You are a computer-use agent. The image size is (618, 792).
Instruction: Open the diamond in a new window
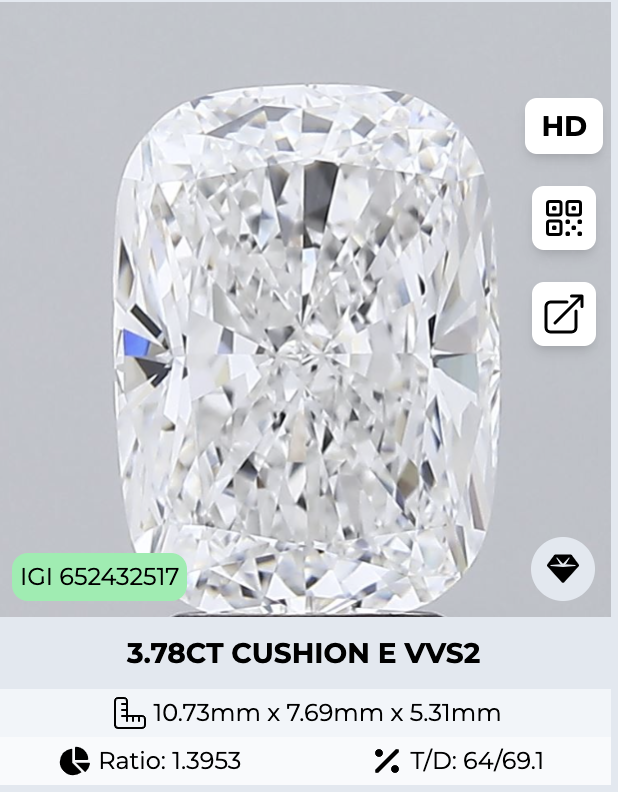point(563,314)
